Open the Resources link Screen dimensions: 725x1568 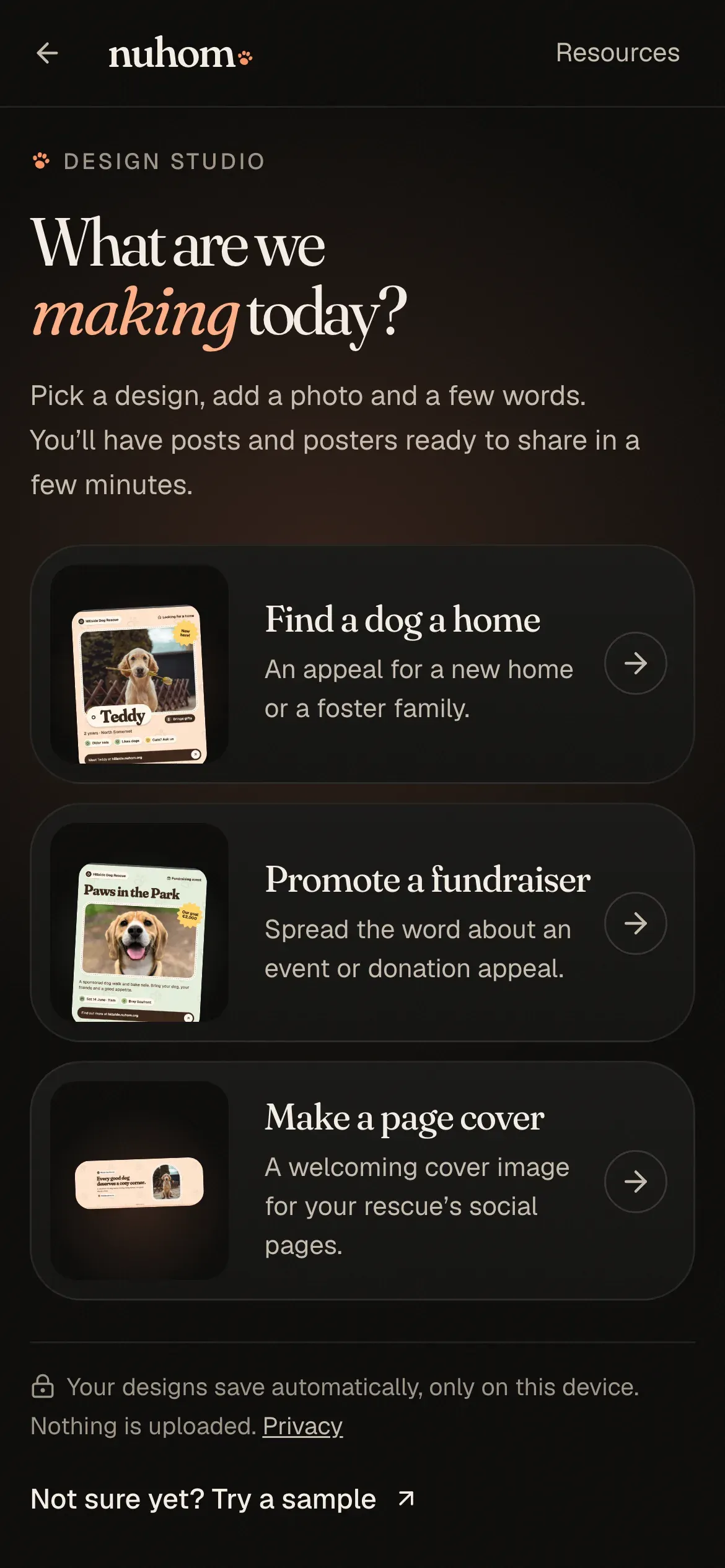tap(618, 53)
